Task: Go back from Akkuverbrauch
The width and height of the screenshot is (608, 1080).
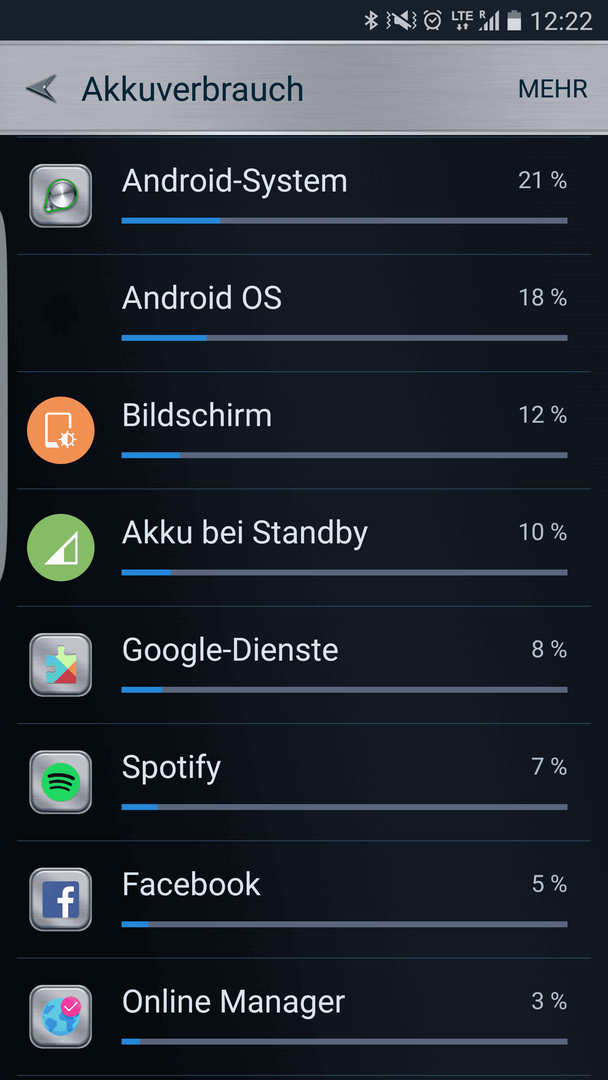Action: 41,89
